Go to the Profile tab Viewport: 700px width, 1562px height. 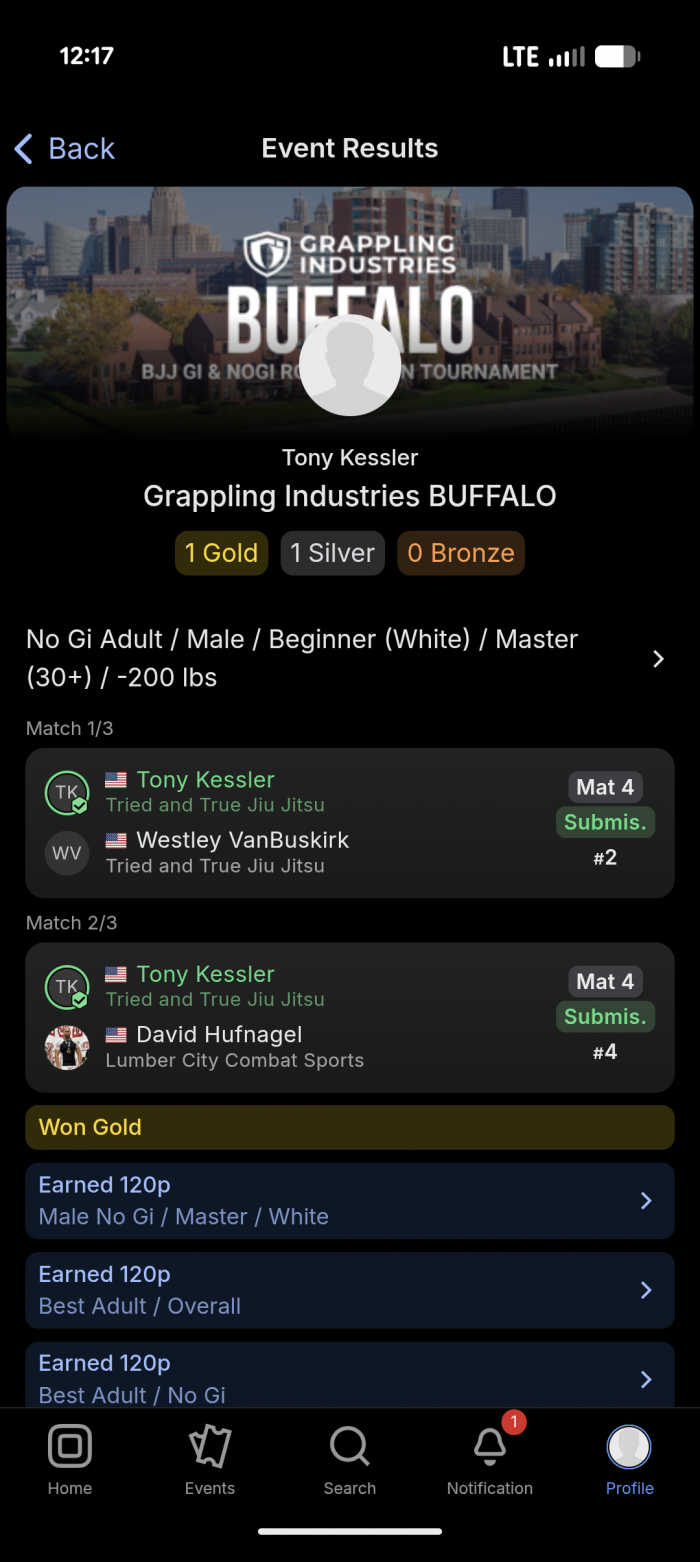pyautogui.click(x=630, y=1460)
